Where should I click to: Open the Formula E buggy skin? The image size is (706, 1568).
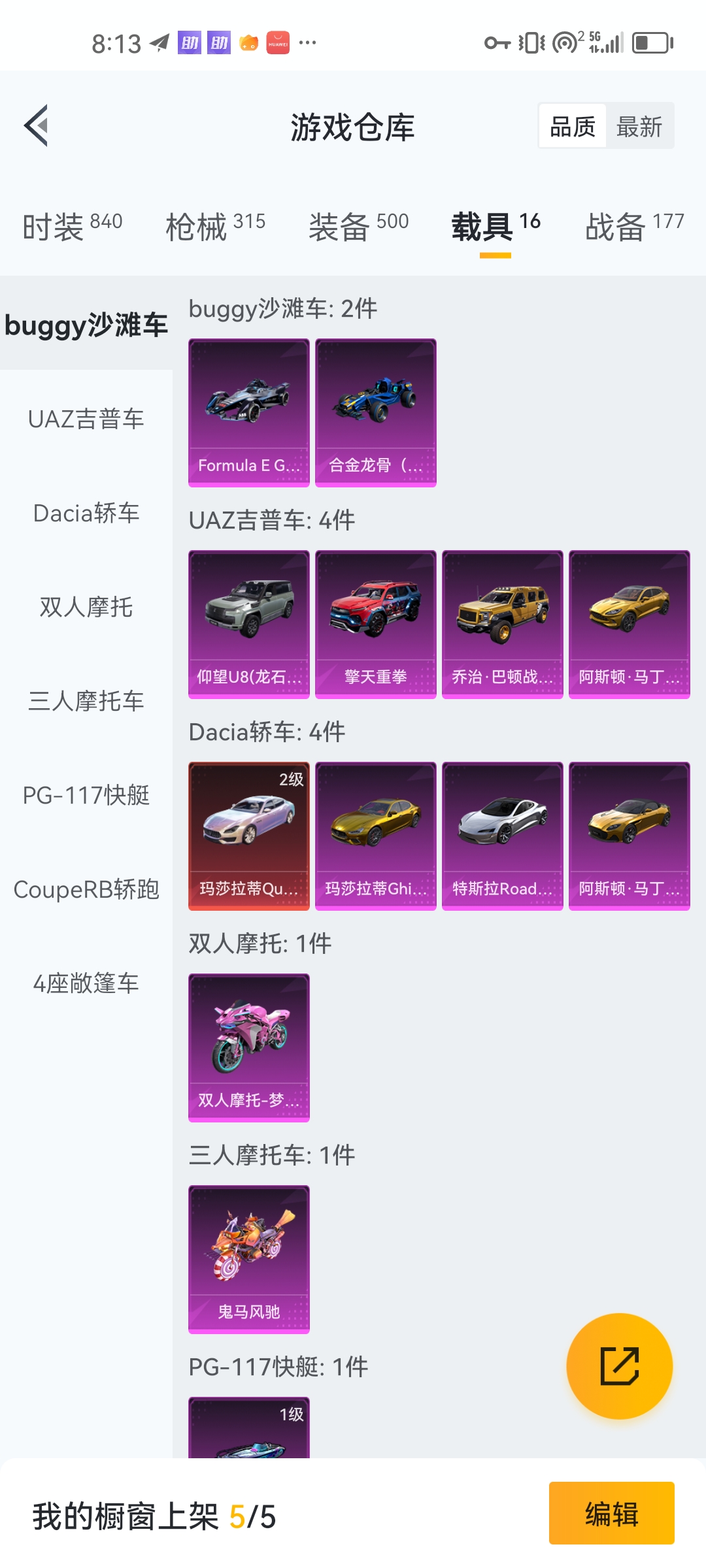point(249,413)
